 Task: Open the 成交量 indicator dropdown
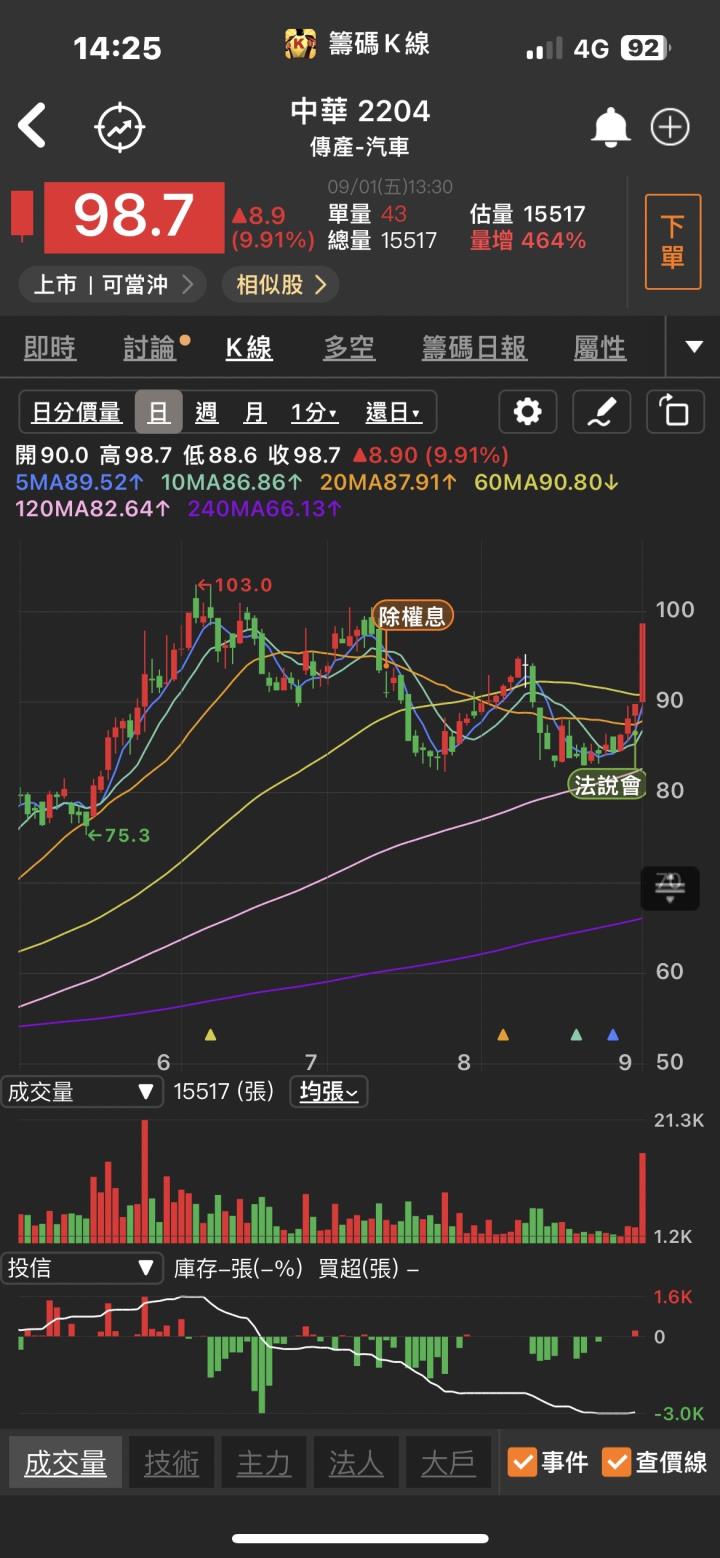tap(82, 1092)
